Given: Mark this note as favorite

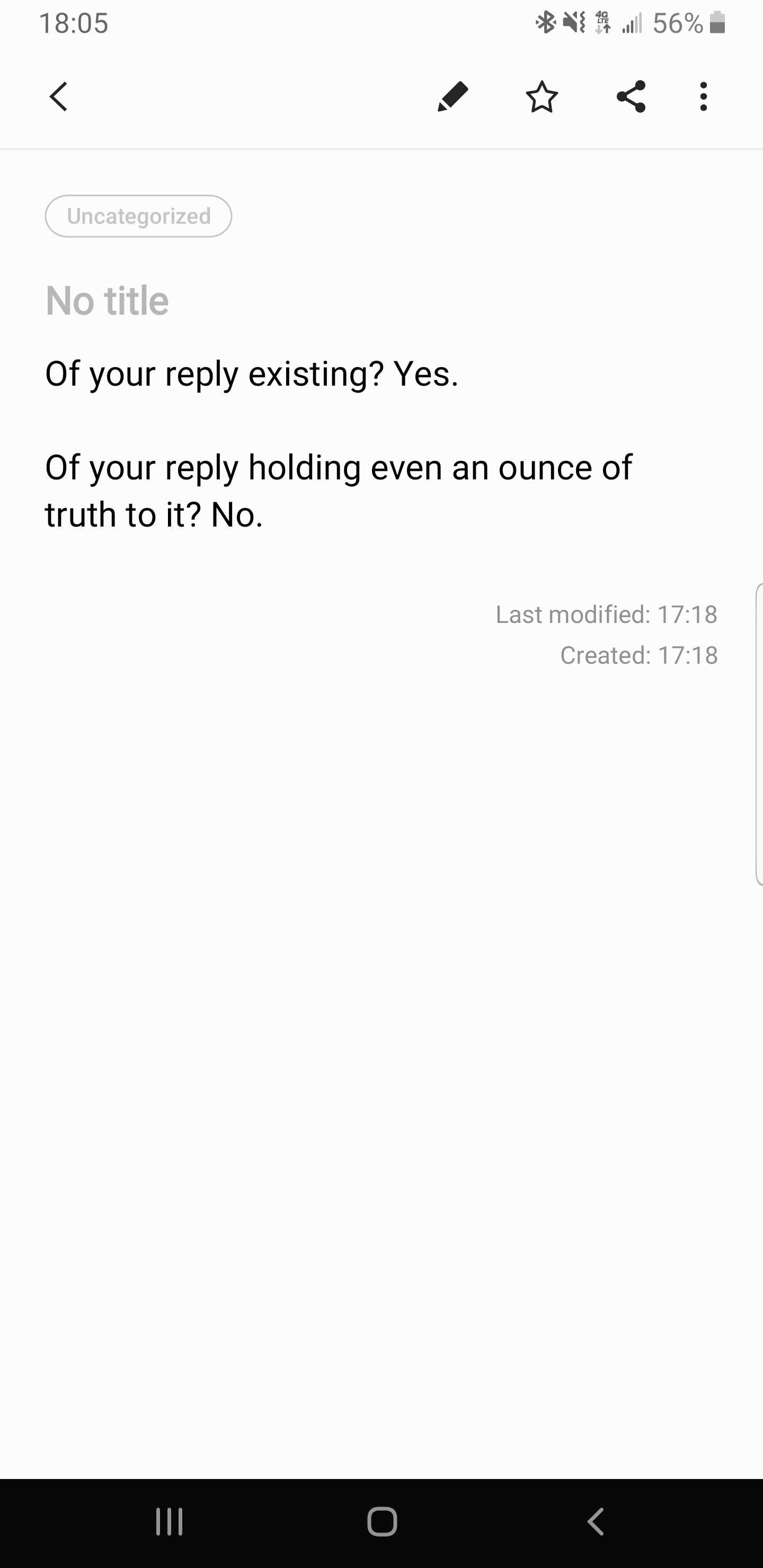Looking at the screenshot, I should pos(542,97).
